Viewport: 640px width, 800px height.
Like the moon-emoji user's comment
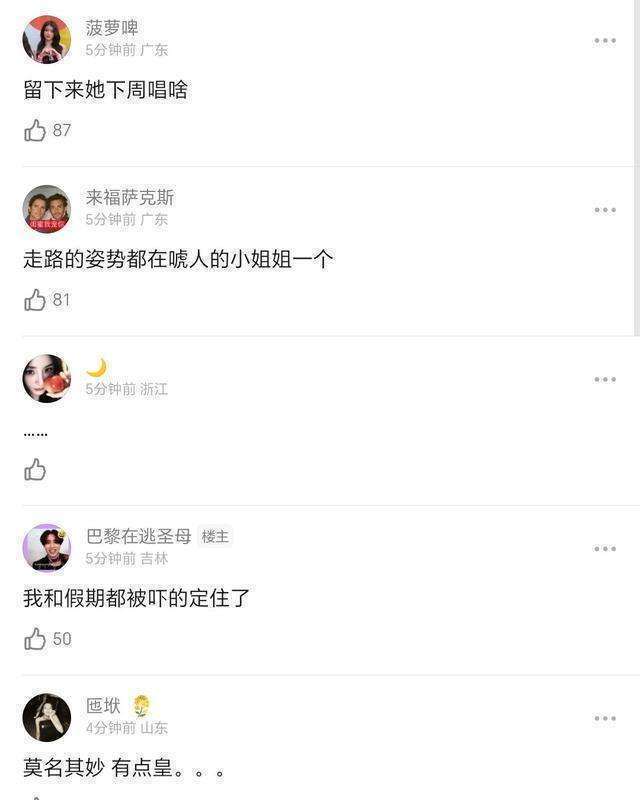pyautogui.click(x=35, y=469)
